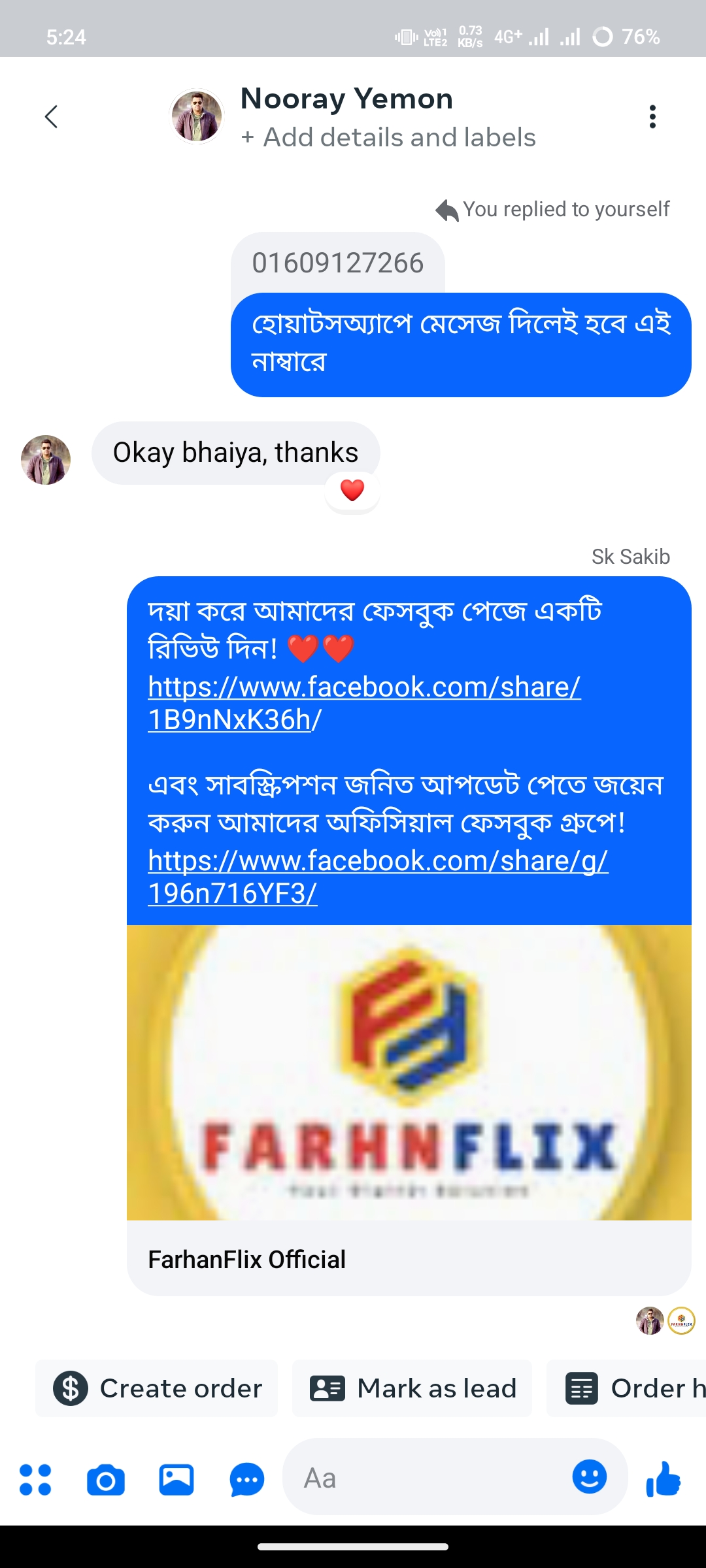Go back from Nooray Yemon chat
The height and width of the screenshot is (1568, 706).
(51, 117)
